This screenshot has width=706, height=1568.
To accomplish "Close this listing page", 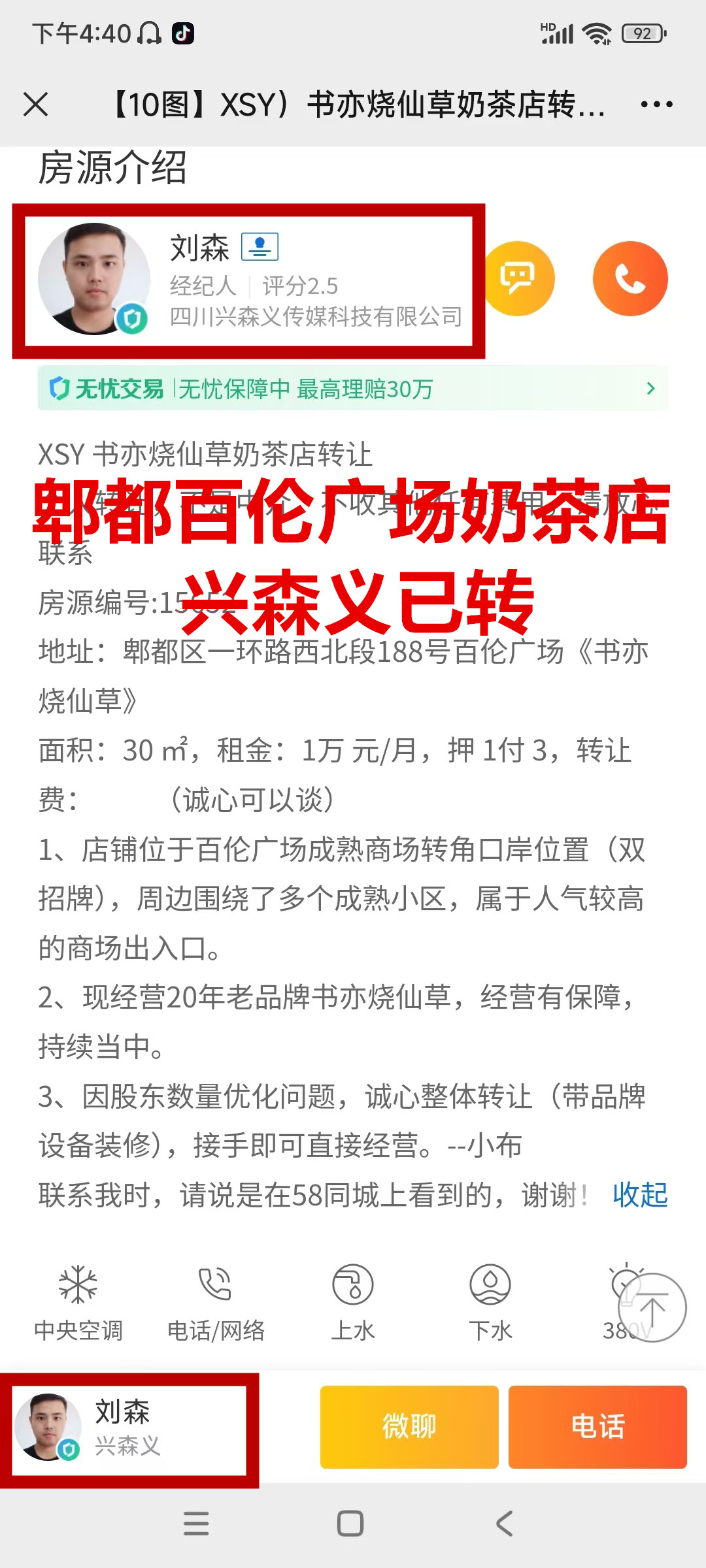I will pos(35,105).
